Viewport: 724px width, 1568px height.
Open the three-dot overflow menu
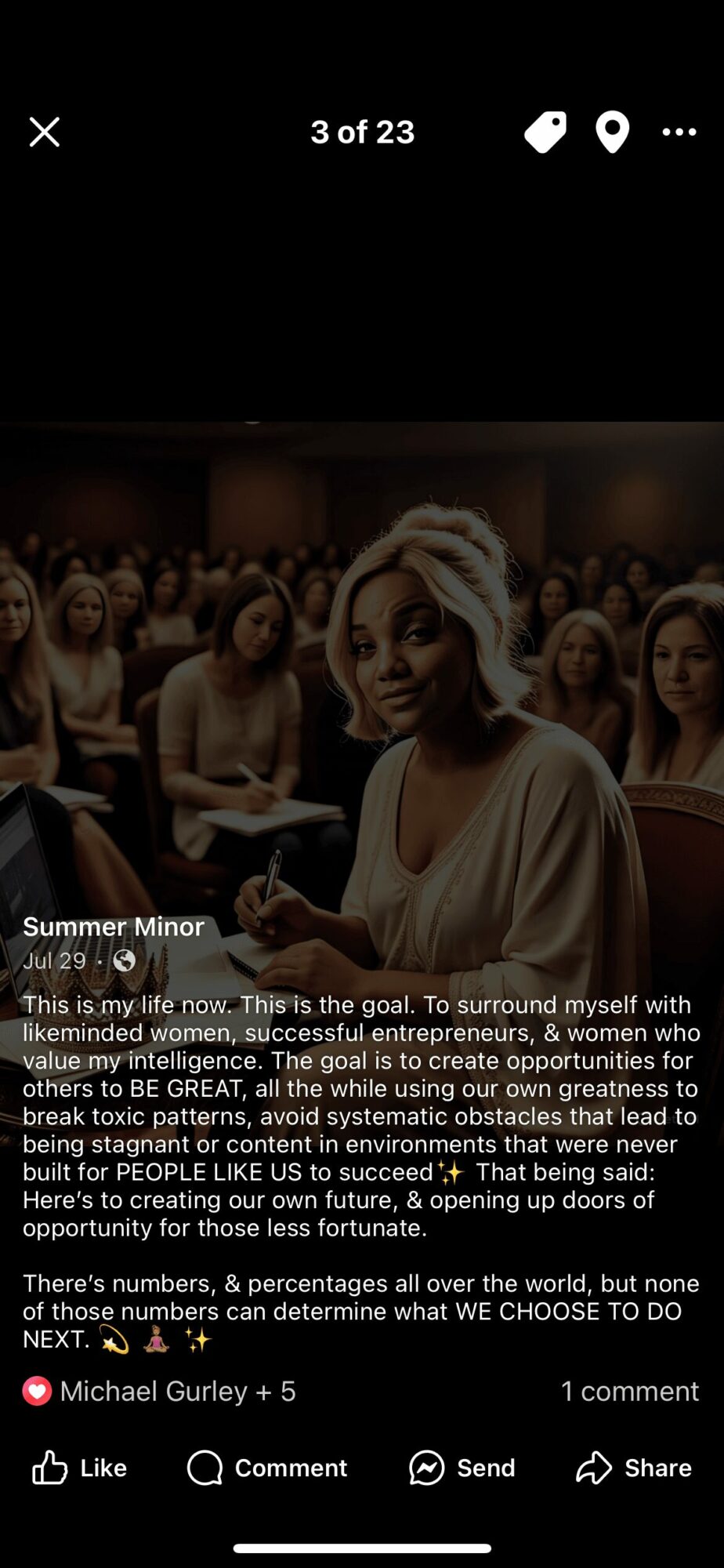tap(679, 132)
